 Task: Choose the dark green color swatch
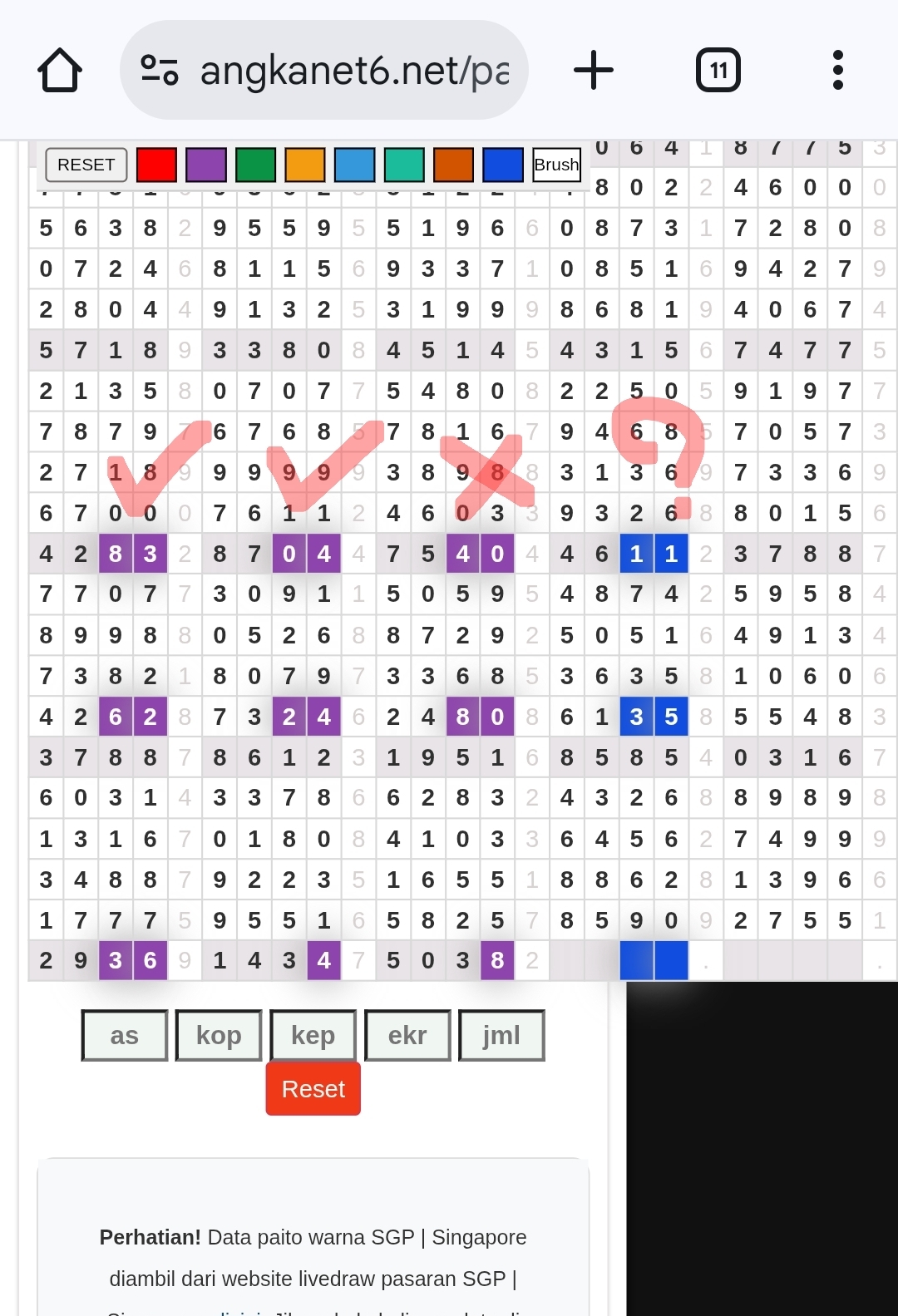255,165
